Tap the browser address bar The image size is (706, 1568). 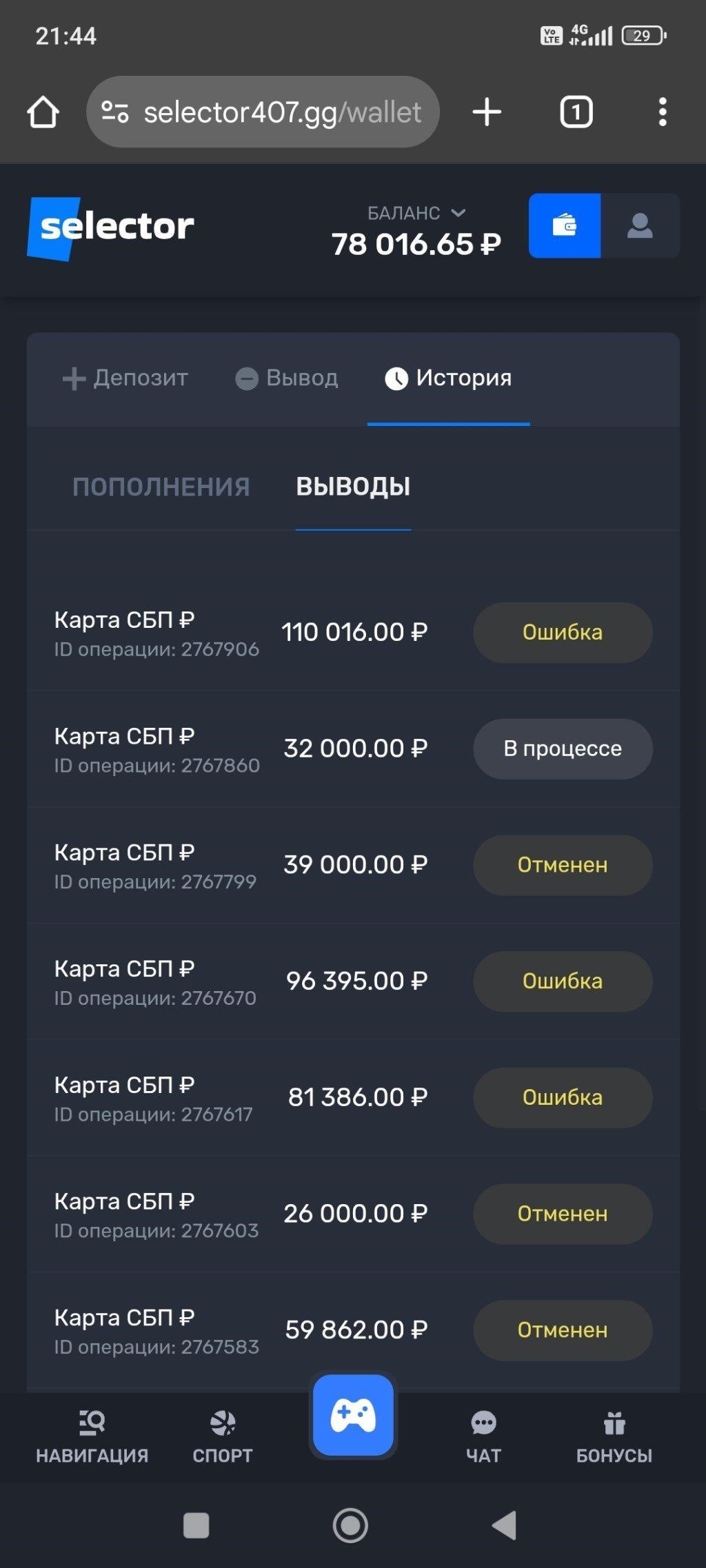pos(263,112)
